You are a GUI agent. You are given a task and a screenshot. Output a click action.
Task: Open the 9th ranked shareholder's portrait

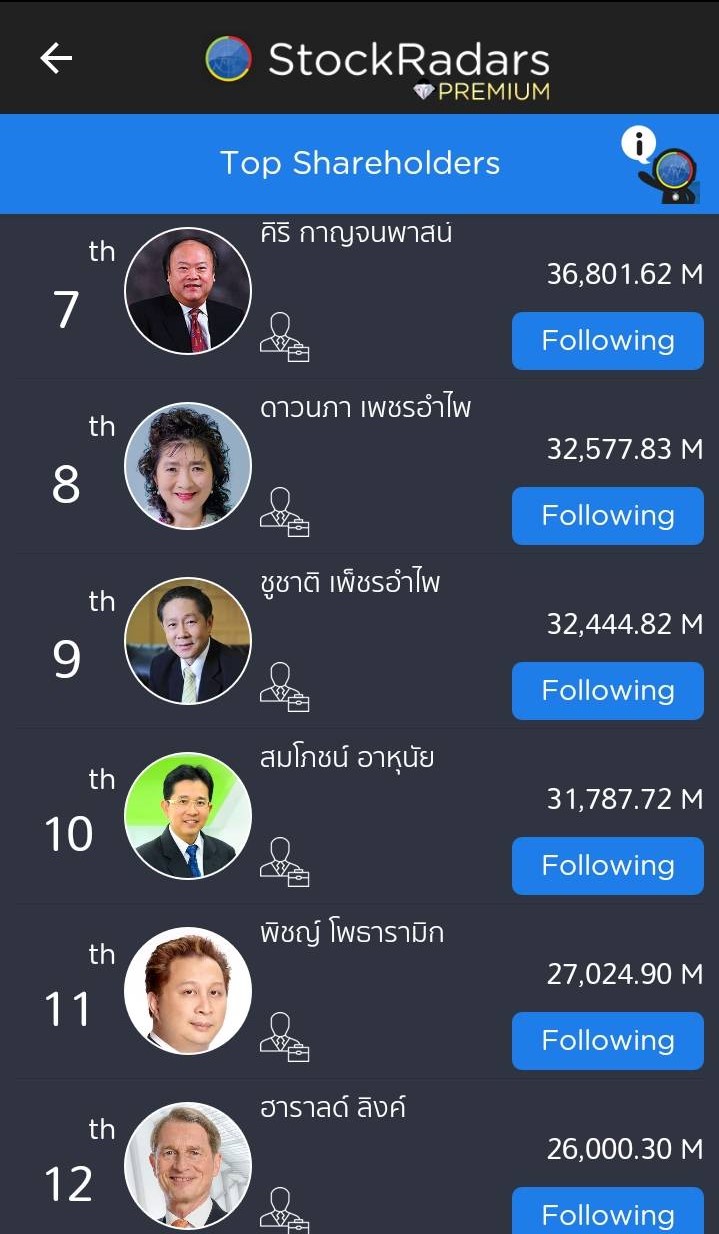click(188, 641)
